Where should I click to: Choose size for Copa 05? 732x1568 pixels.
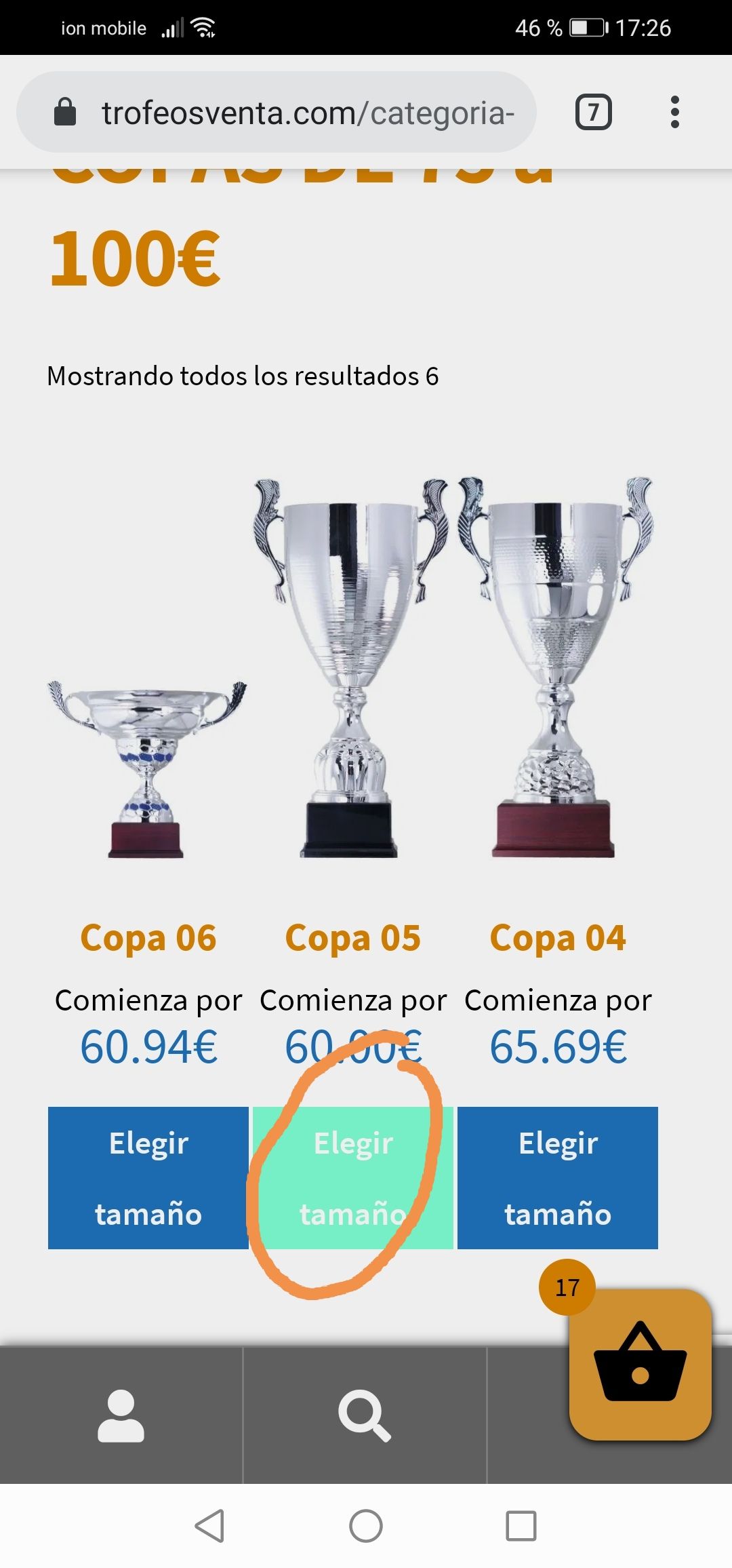tap(353, 1178)
